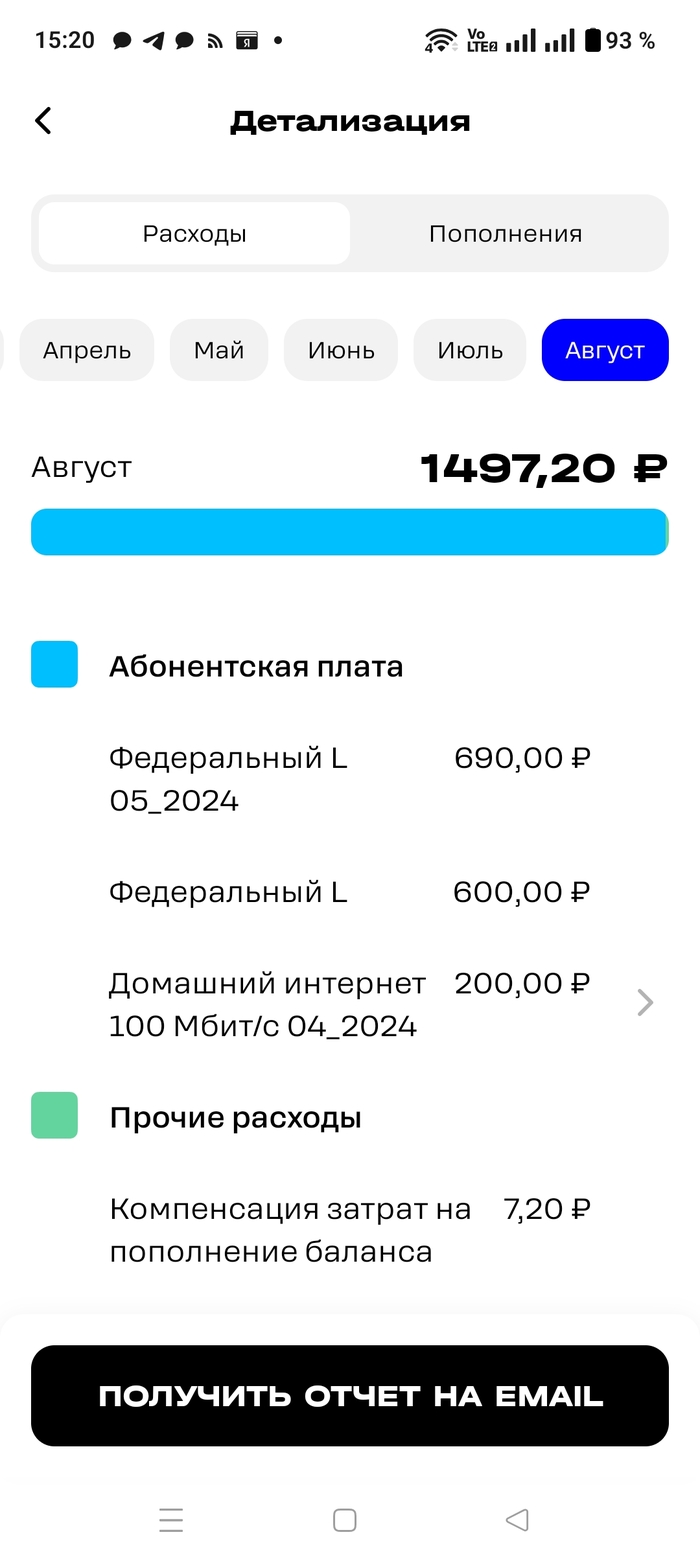Go to the system home screen
This screenshot has width=700, height=1563.
pyautogui.click(x=345, y=1520)
